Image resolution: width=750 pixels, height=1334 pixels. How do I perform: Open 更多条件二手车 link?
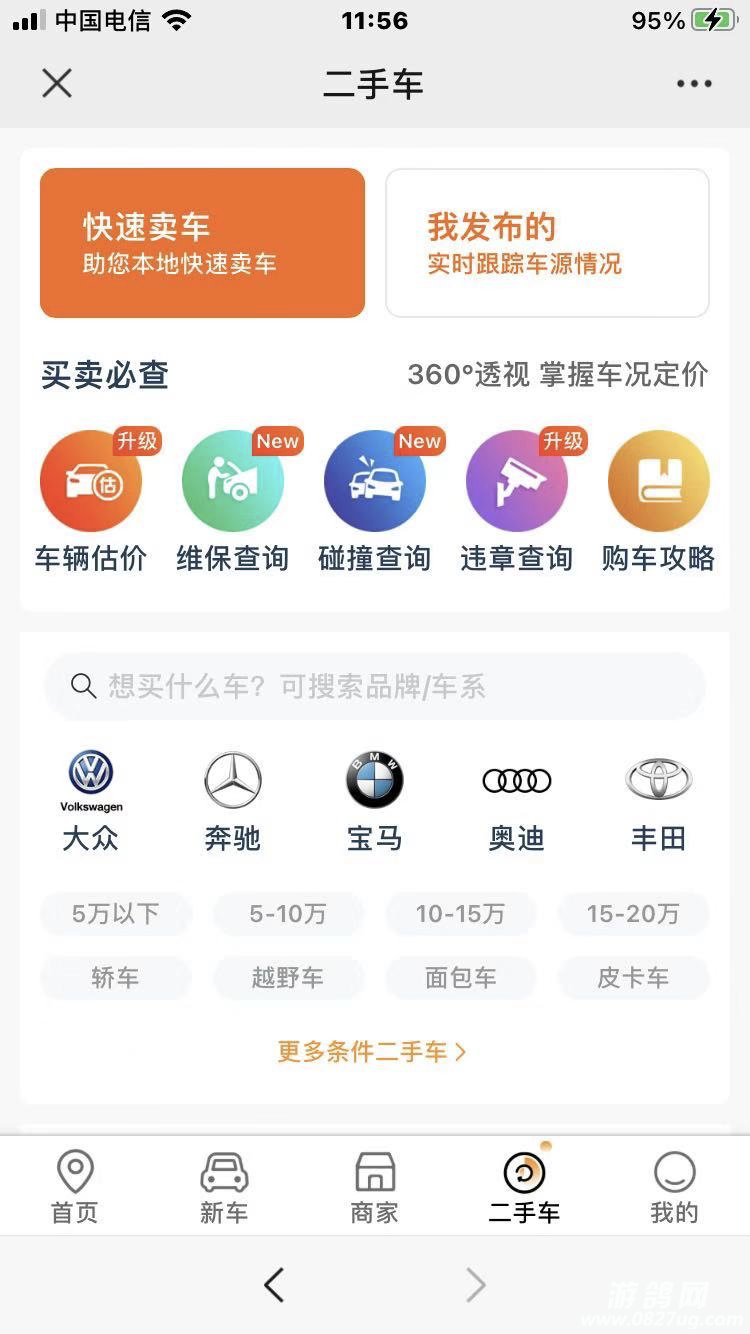(372, 1051)
